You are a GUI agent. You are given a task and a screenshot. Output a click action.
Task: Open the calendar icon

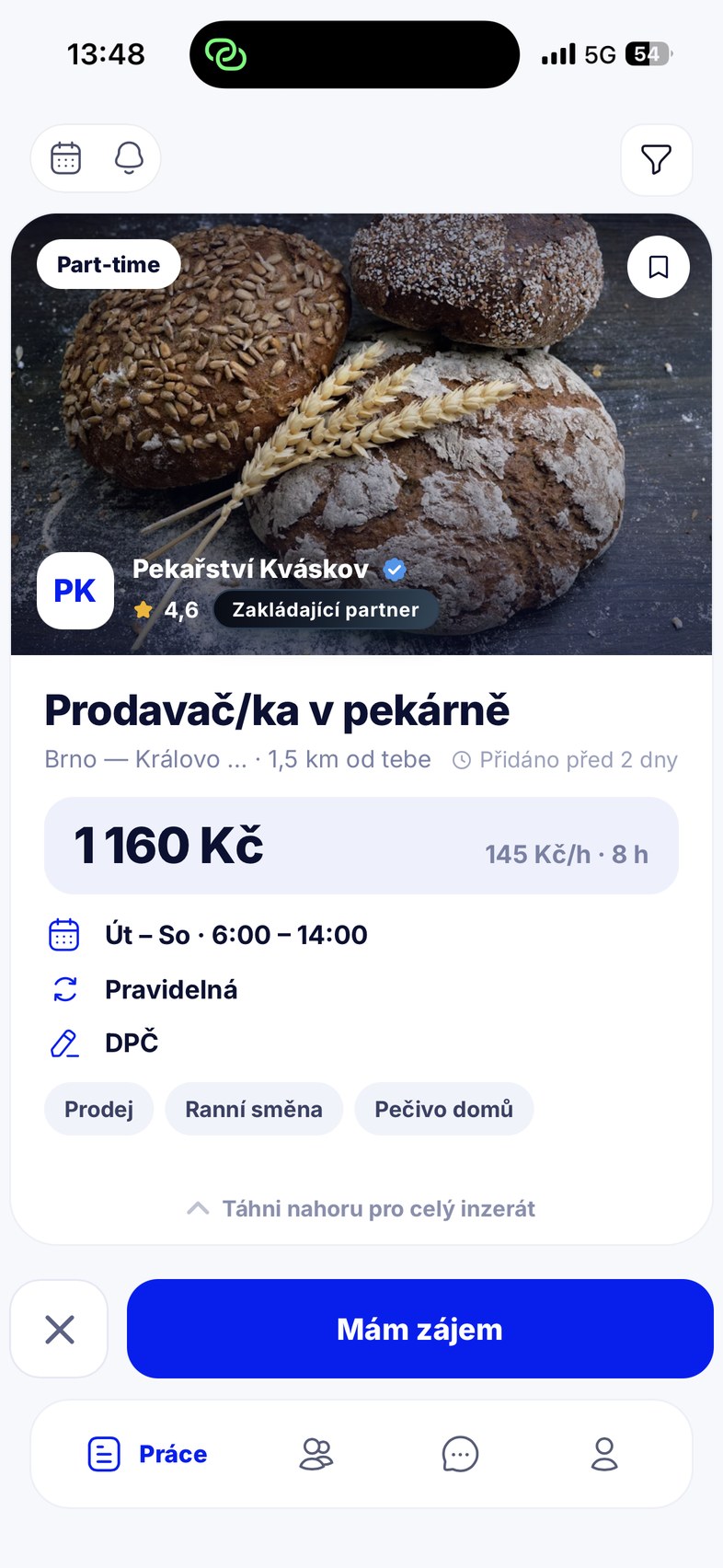(x=65, y=158)
